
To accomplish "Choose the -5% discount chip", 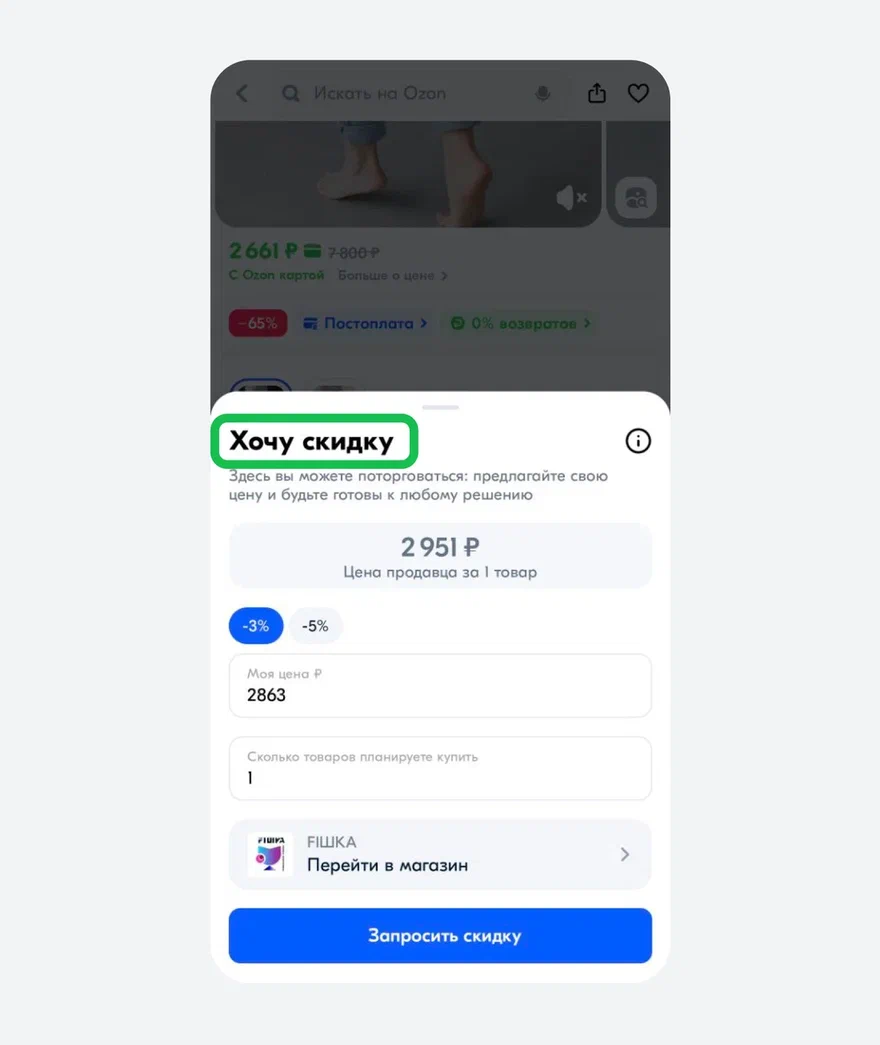I will click(315, 626).
